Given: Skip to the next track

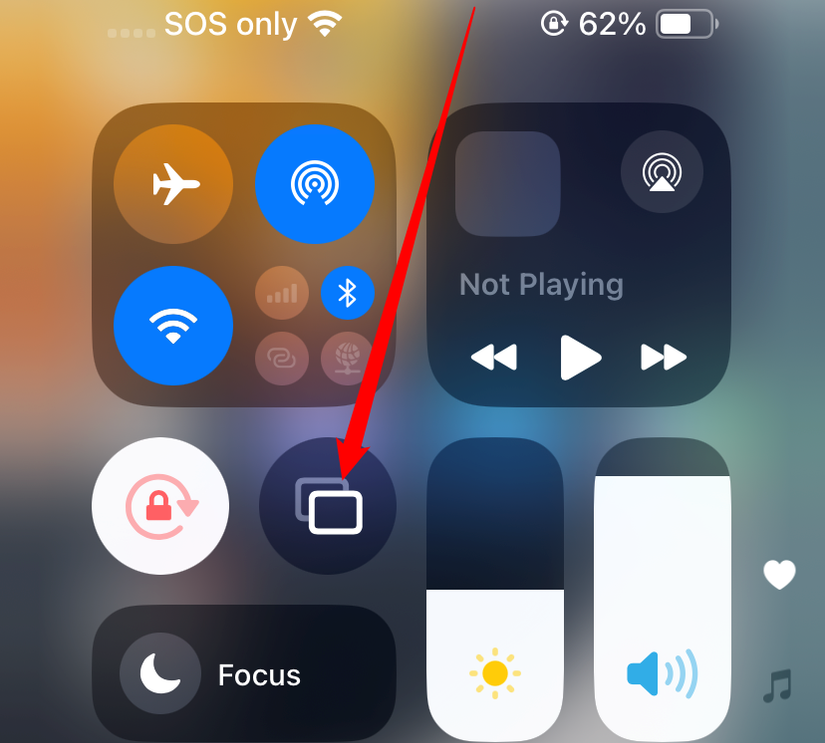Looking at the screenshot, I should point(664,357).
